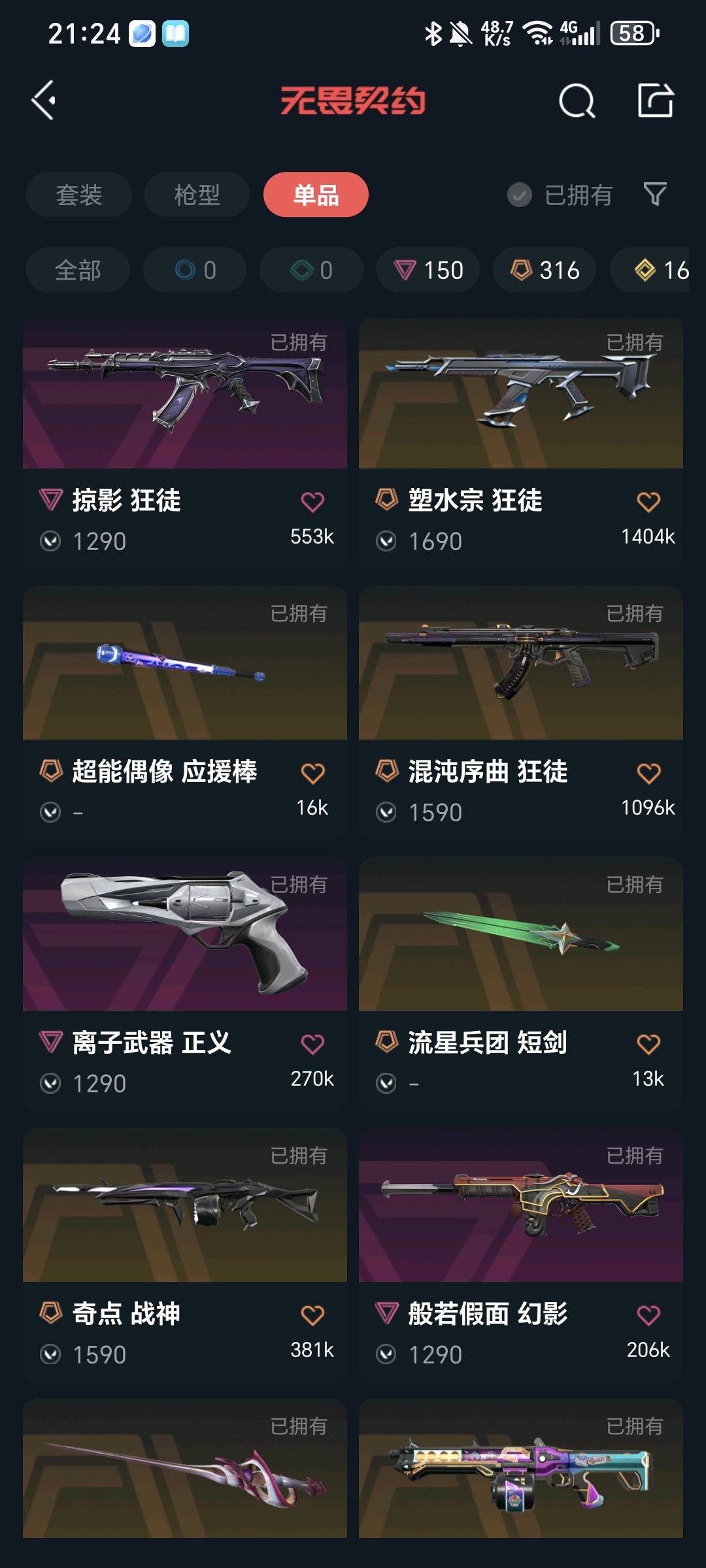Image resolution: width=706 pixels, height=1568 pixels.
Task: Like the 超能偶像 应援棒 skin
Action: click(x=312, y=773)
